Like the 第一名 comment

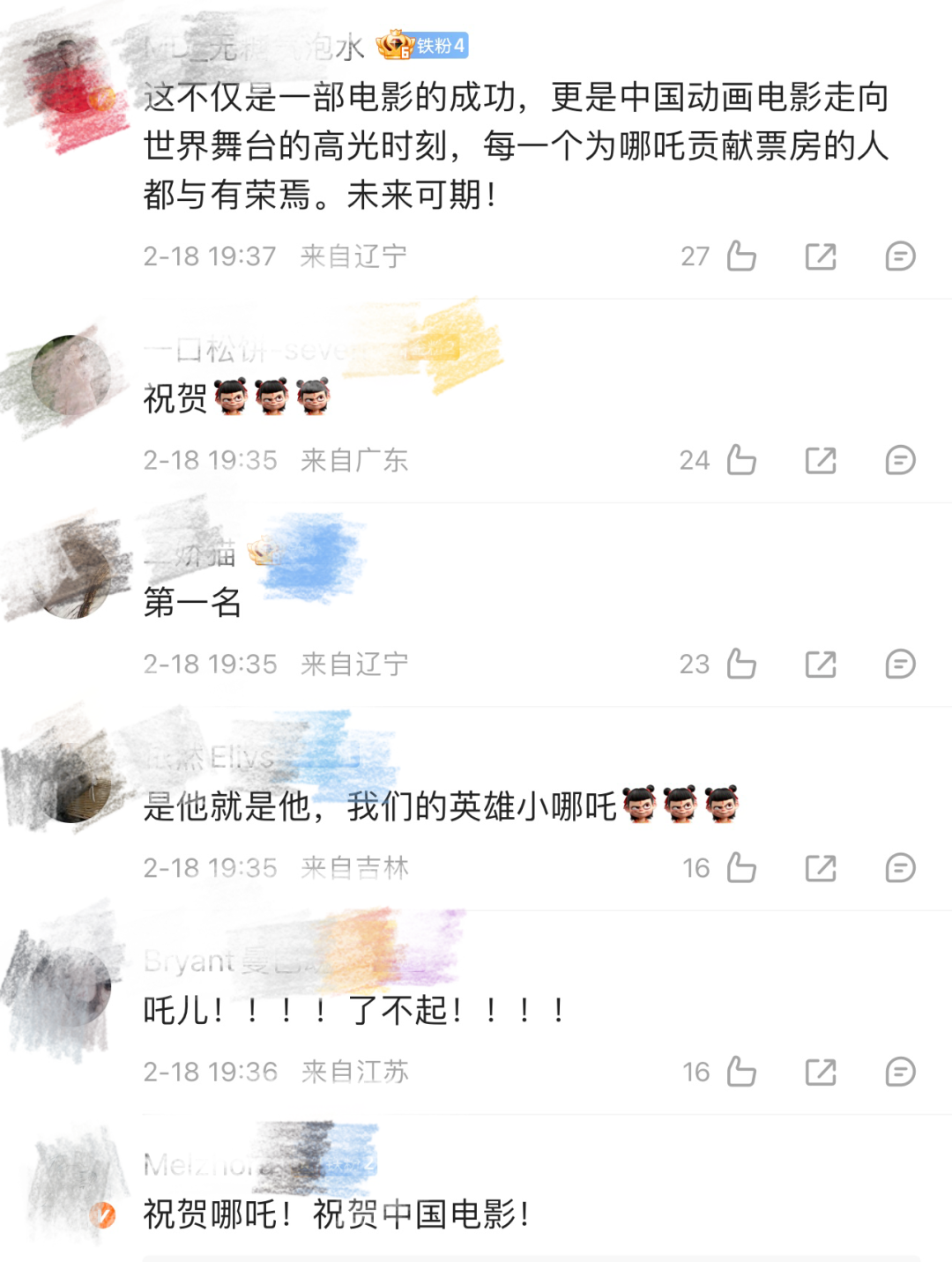click(741, 664)
